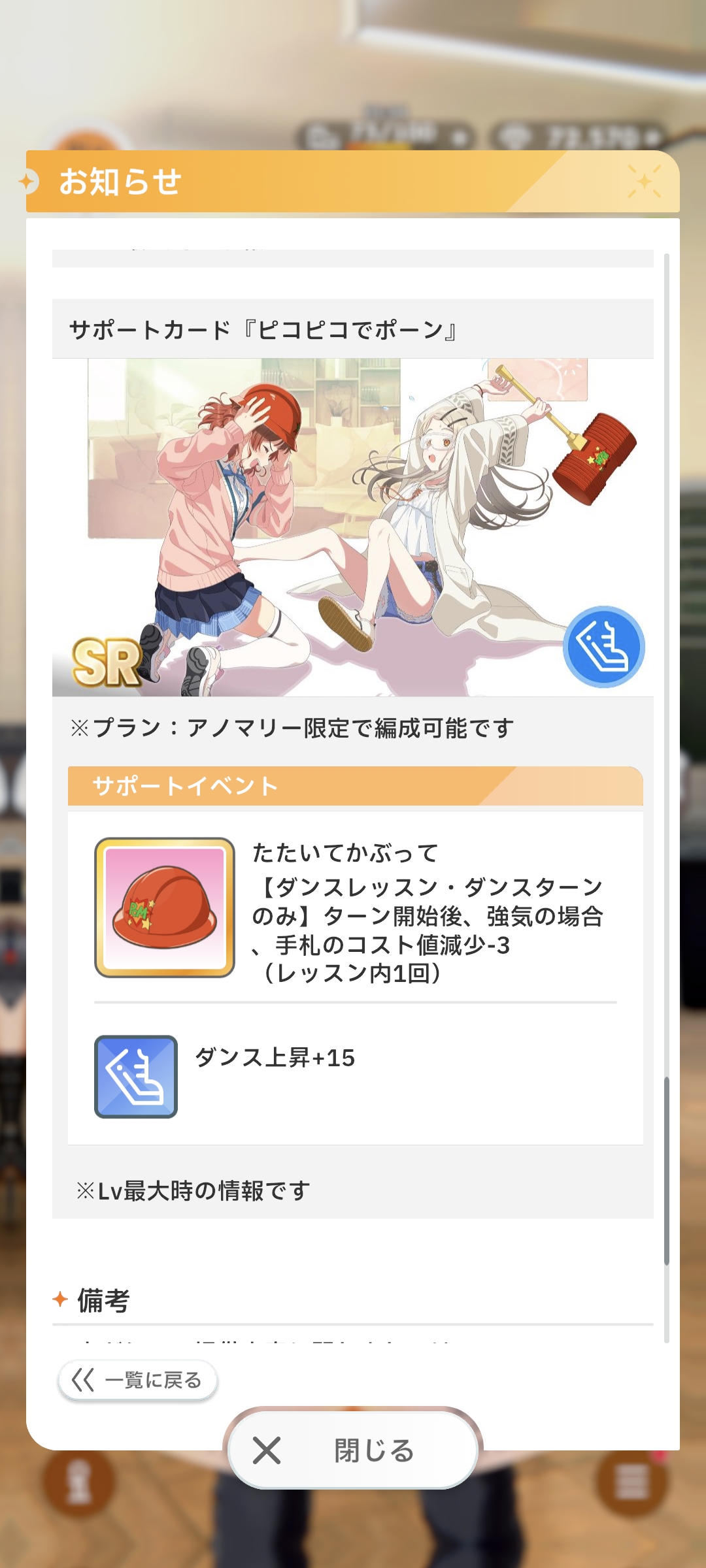The width and height of the screenshot is (706, 1568).
Task: Close the お知らせ notice dialog
Action: click(x=353, y=1450)
